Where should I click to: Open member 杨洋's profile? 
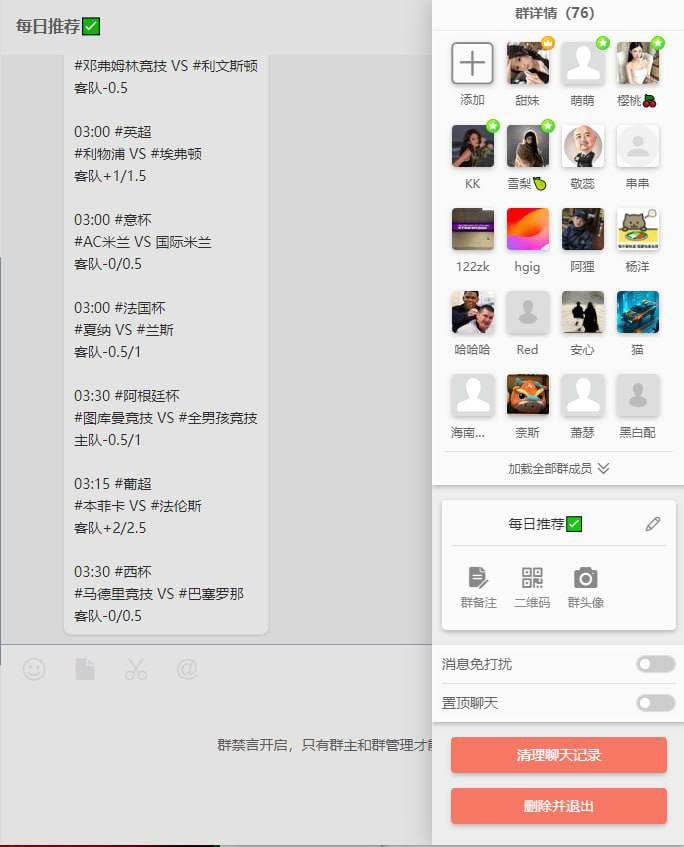pyautogui.click(x=637, y=229)
